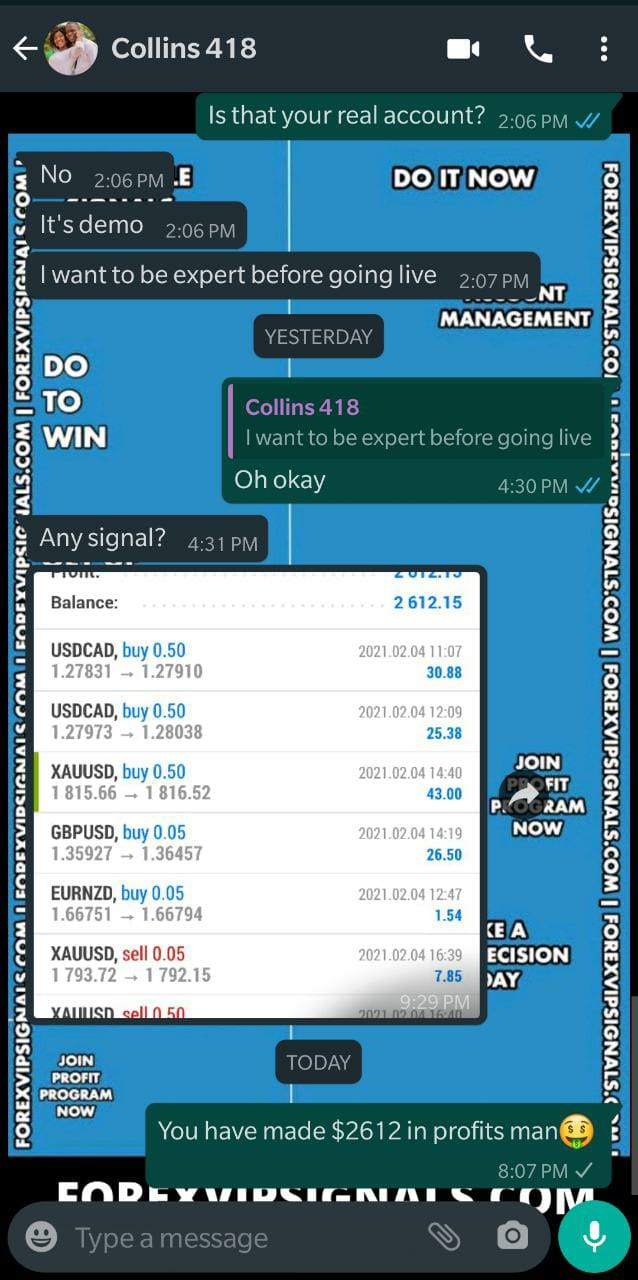
Task: Start a voice call with Collins 418
Action: (x=538, y=49)
